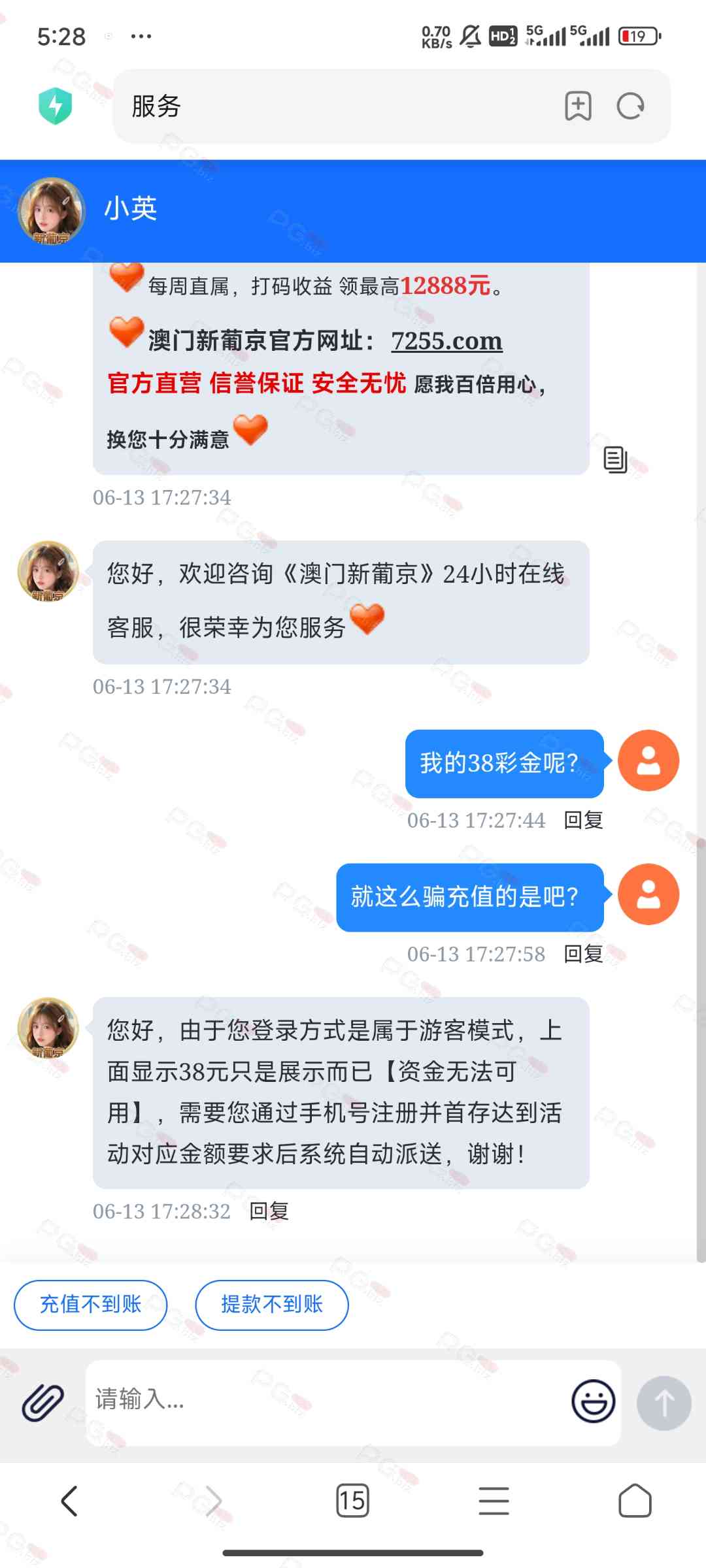Screen dimensions: 706x1568
Task: Bookmark this page in the browser
Action: (x=578, y=106)
